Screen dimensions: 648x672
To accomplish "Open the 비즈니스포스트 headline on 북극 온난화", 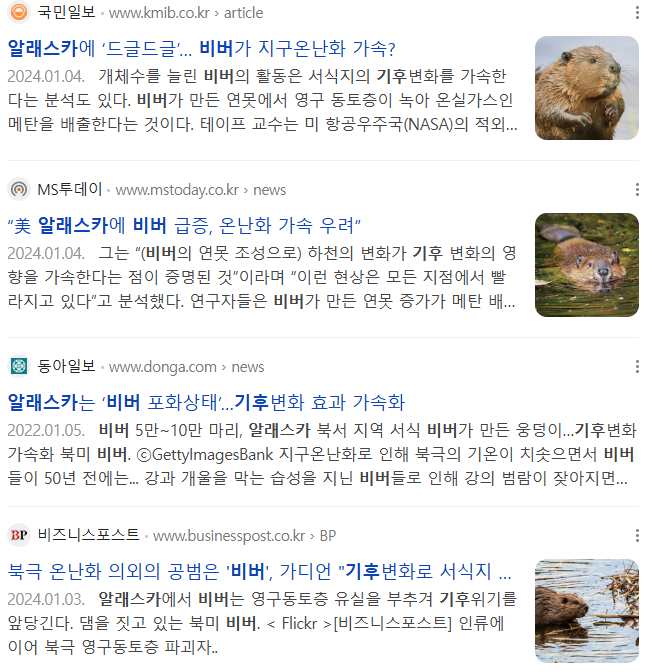I will tap(260, 572).
